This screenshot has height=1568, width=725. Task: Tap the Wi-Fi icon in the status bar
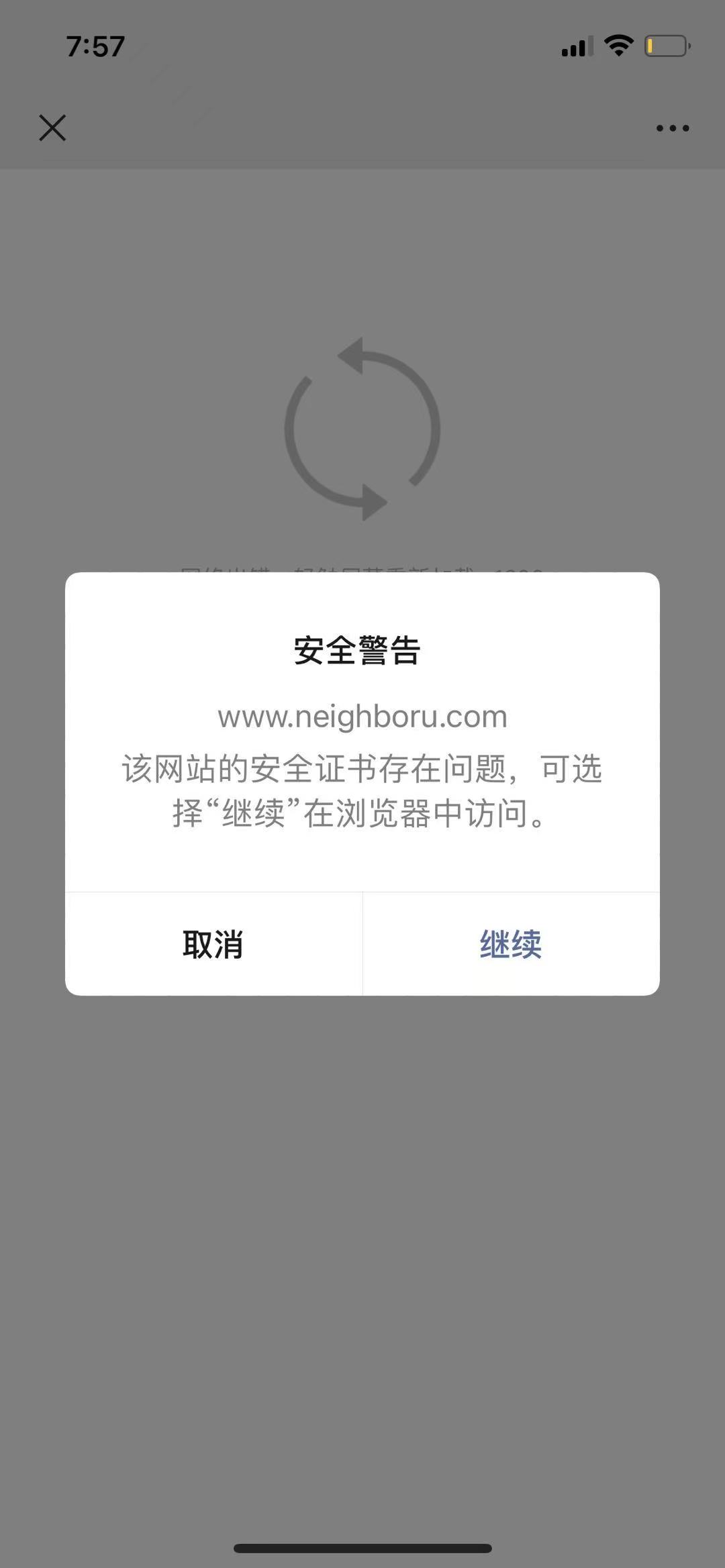(617, 44)
